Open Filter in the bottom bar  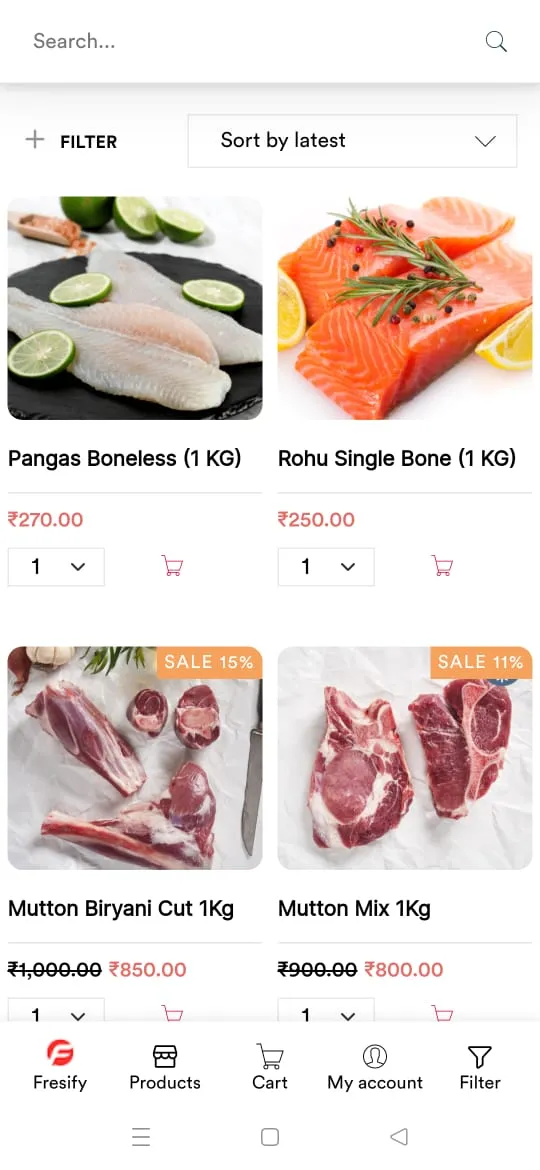coord(480,1066)
